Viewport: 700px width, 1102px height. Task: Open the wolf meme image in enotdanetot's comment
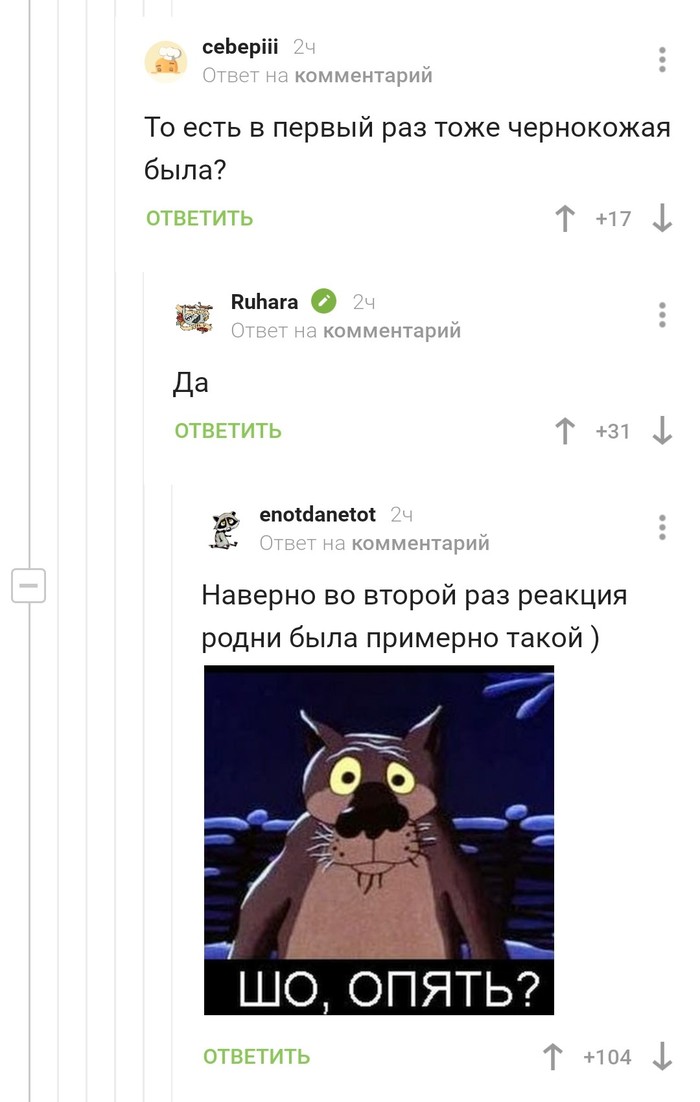pos(379,840)
